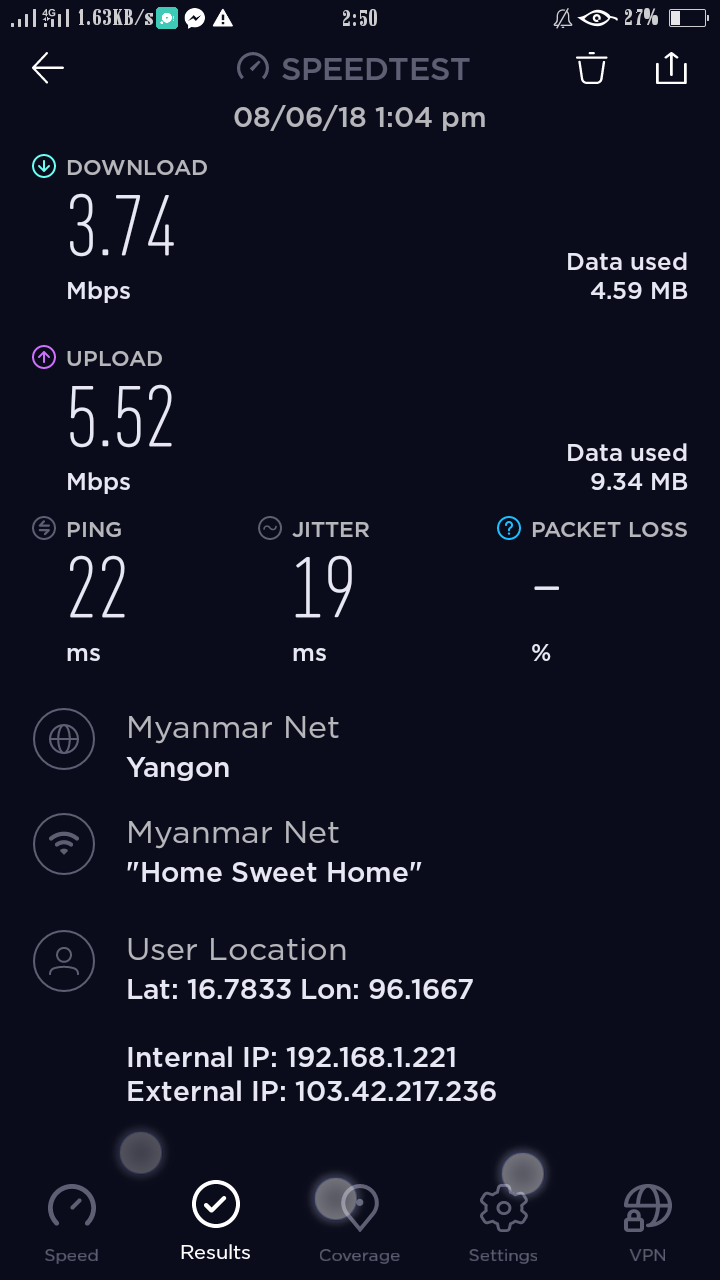This screenshot has width=720, height=1280.
Task: Share this speed test result
Action: tap(671, 68)
